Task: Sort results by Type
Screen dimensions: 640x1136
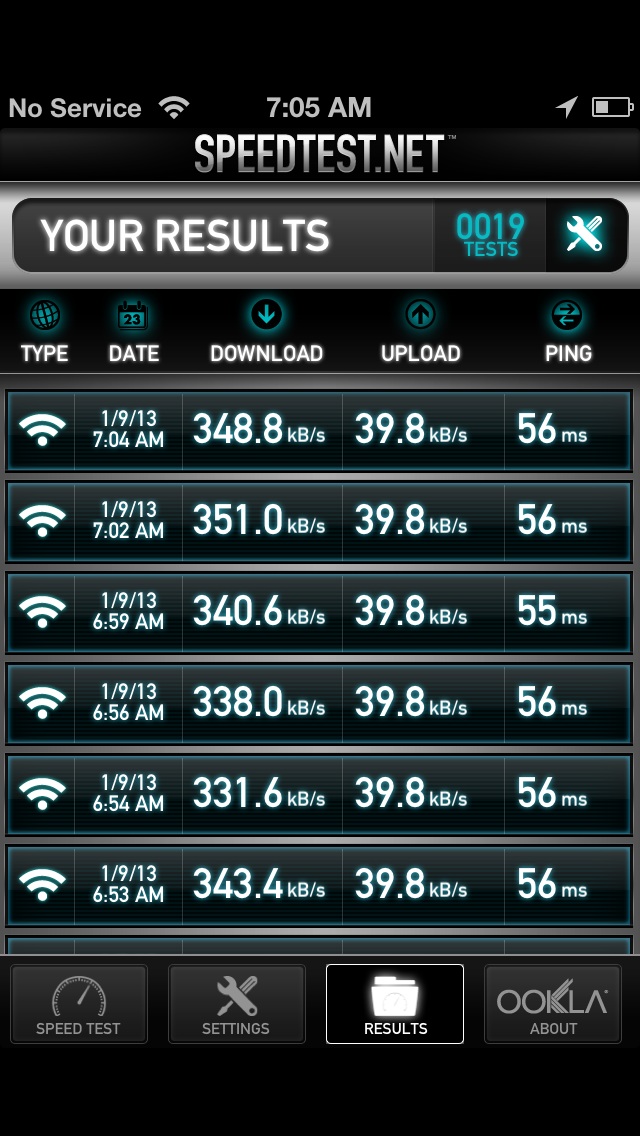Action: point(44,332)
